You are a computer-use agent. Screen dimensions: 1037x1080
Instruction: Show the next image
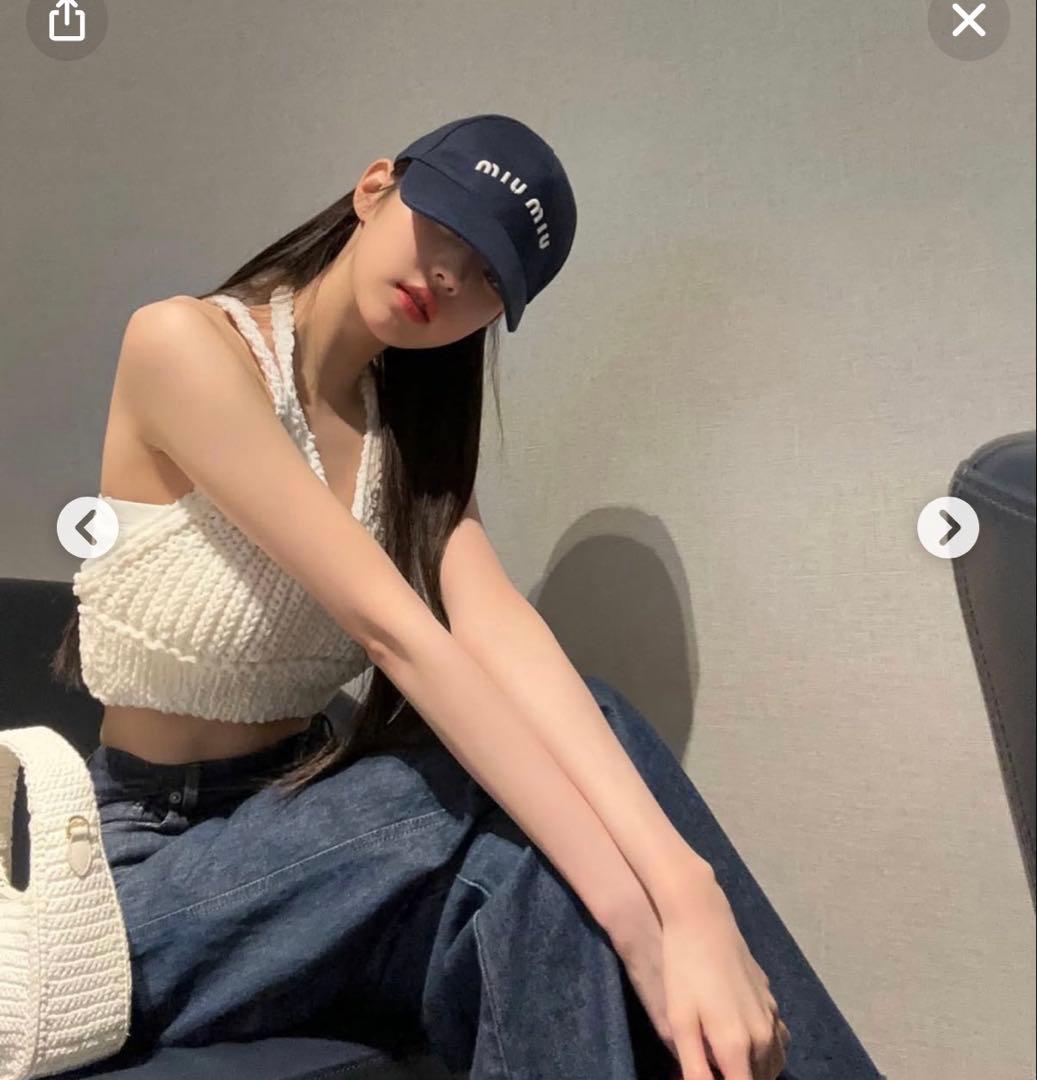point(947,527)
